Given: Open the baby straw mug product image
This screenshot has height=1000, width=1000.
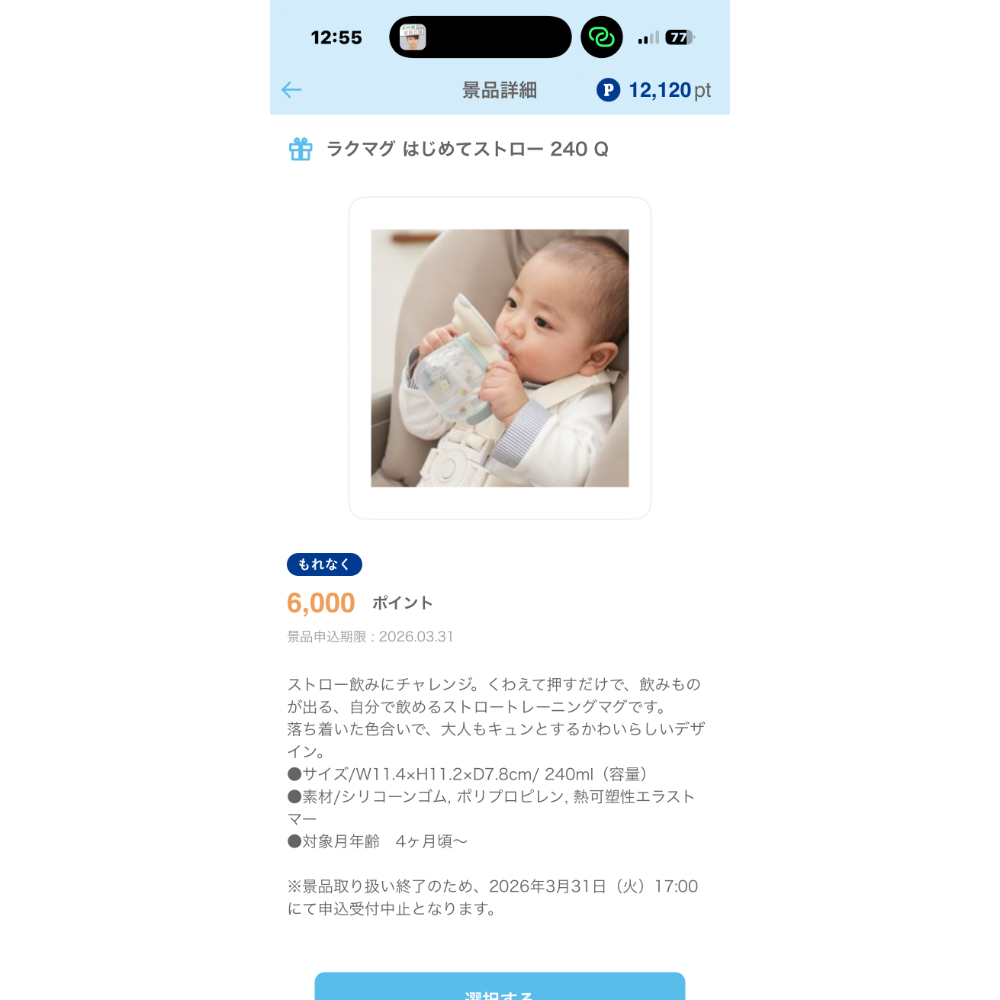Looking at the screenshot, I should [x=500, y=358].
